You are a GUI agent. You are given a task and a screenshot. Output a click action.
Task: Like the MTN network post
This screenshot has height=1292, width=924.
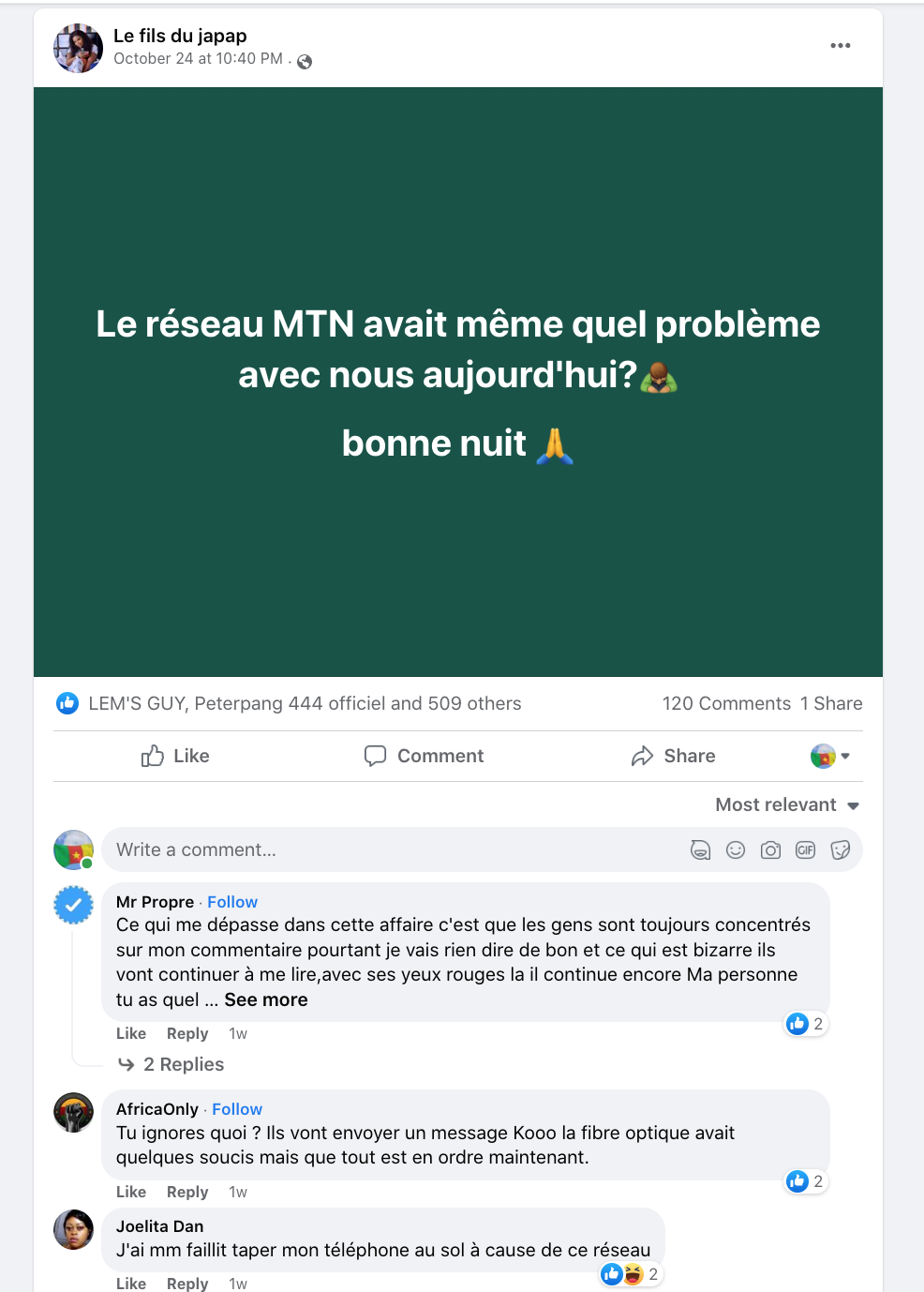click(x=175, y=756)
